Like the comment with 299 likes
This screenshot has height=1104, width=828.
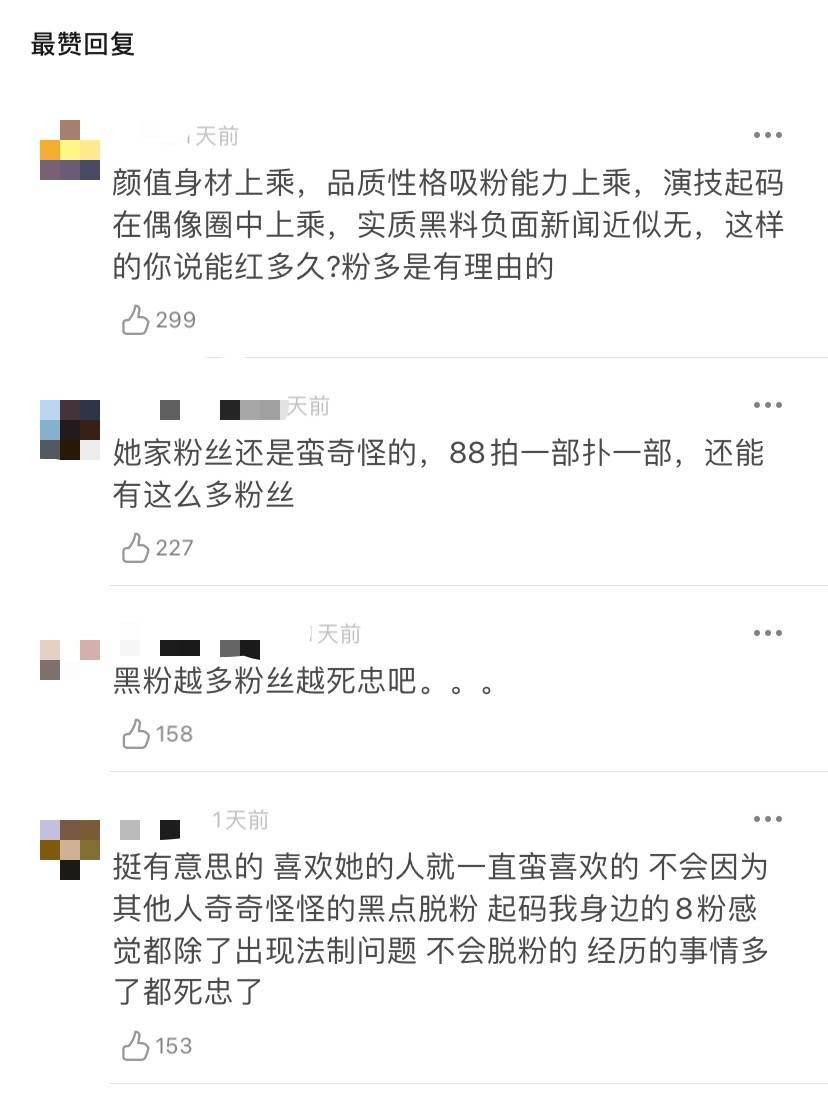coord(135,320)
